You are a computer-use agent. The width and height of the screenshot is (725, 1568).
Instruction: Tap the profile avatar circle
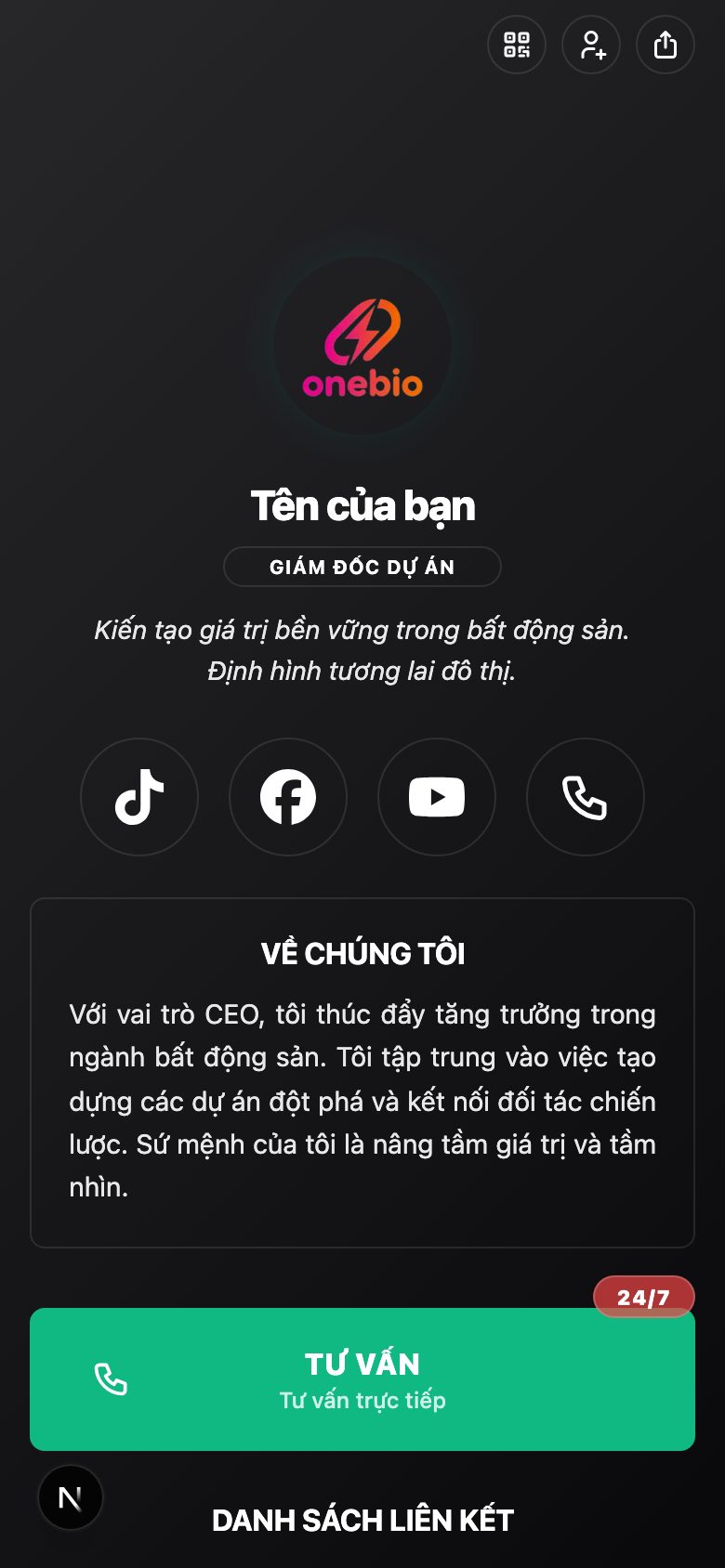[x=362, y=344]
